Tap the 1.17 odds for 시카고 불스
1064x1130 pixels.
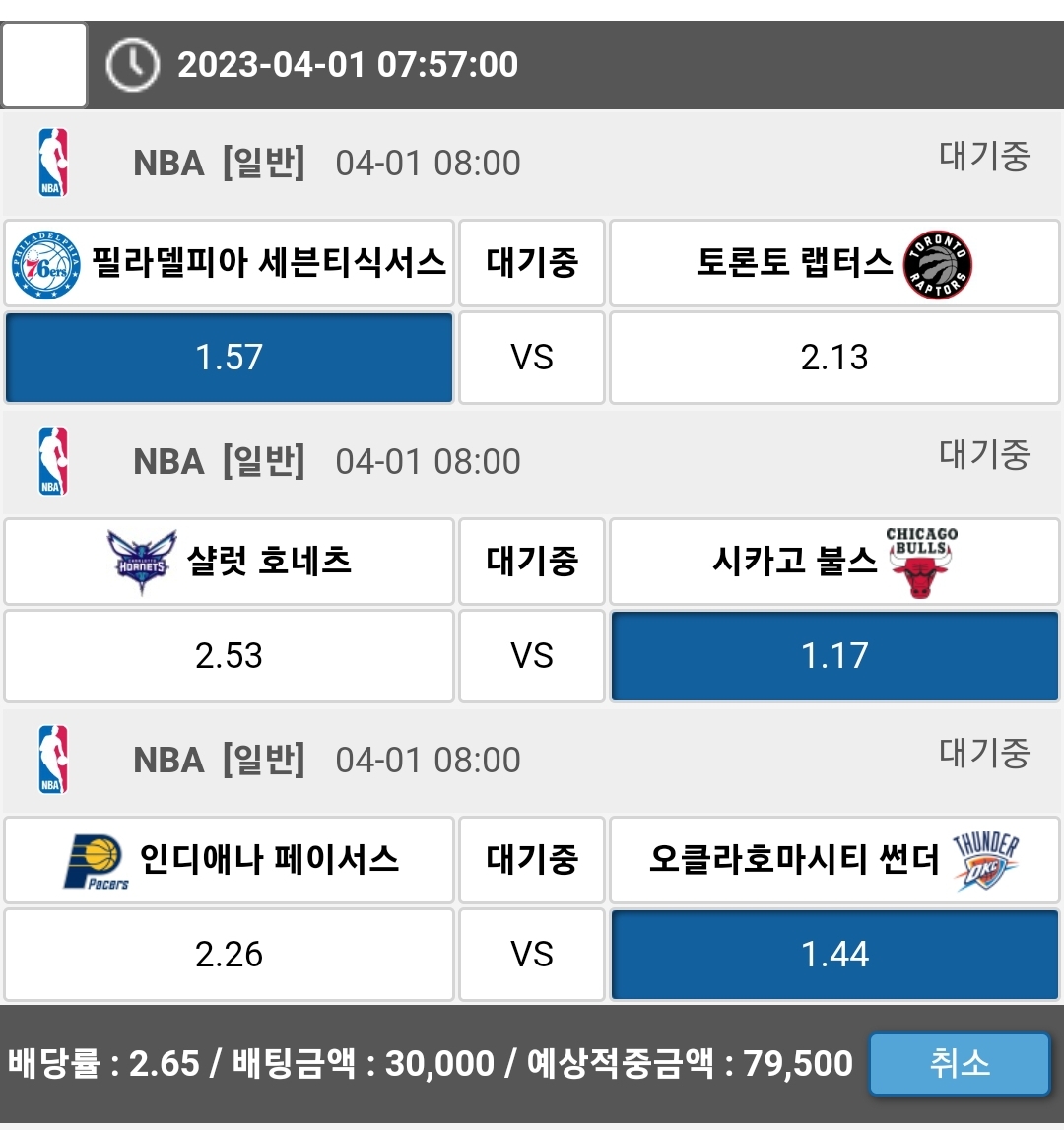pyautogui.click(x=834, y=656)
